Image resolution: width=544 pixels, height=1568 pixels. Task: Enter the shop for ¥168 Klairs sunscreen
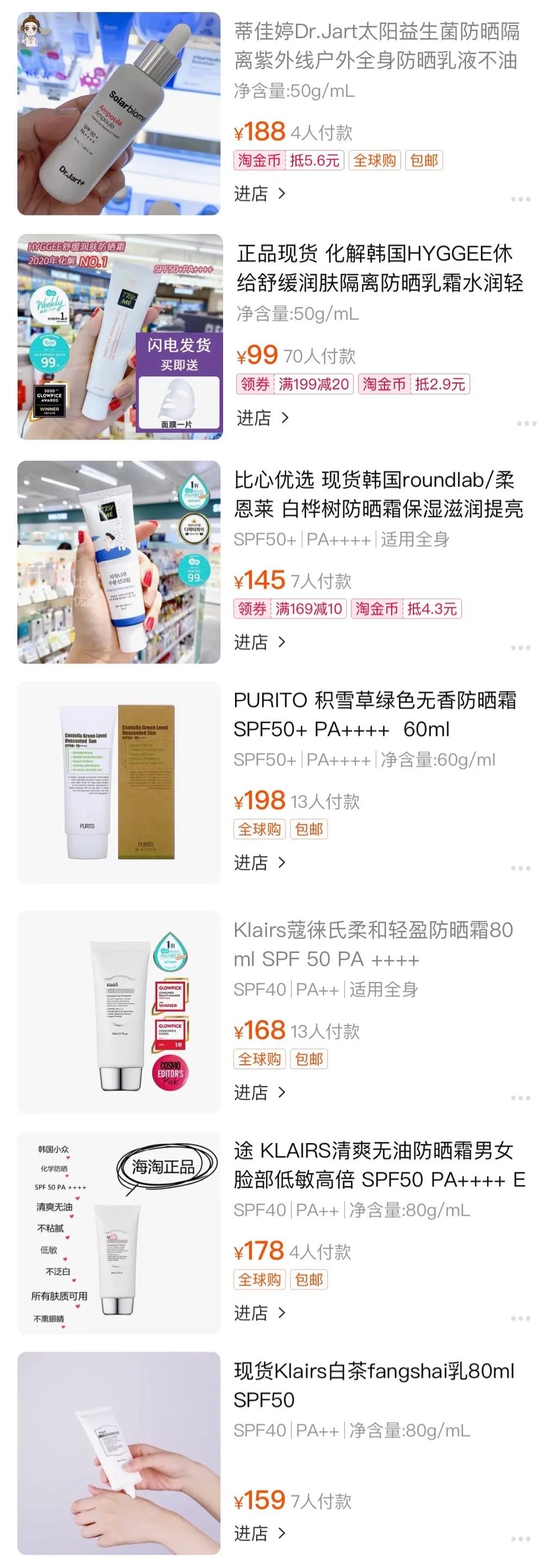pos(260,1092)
